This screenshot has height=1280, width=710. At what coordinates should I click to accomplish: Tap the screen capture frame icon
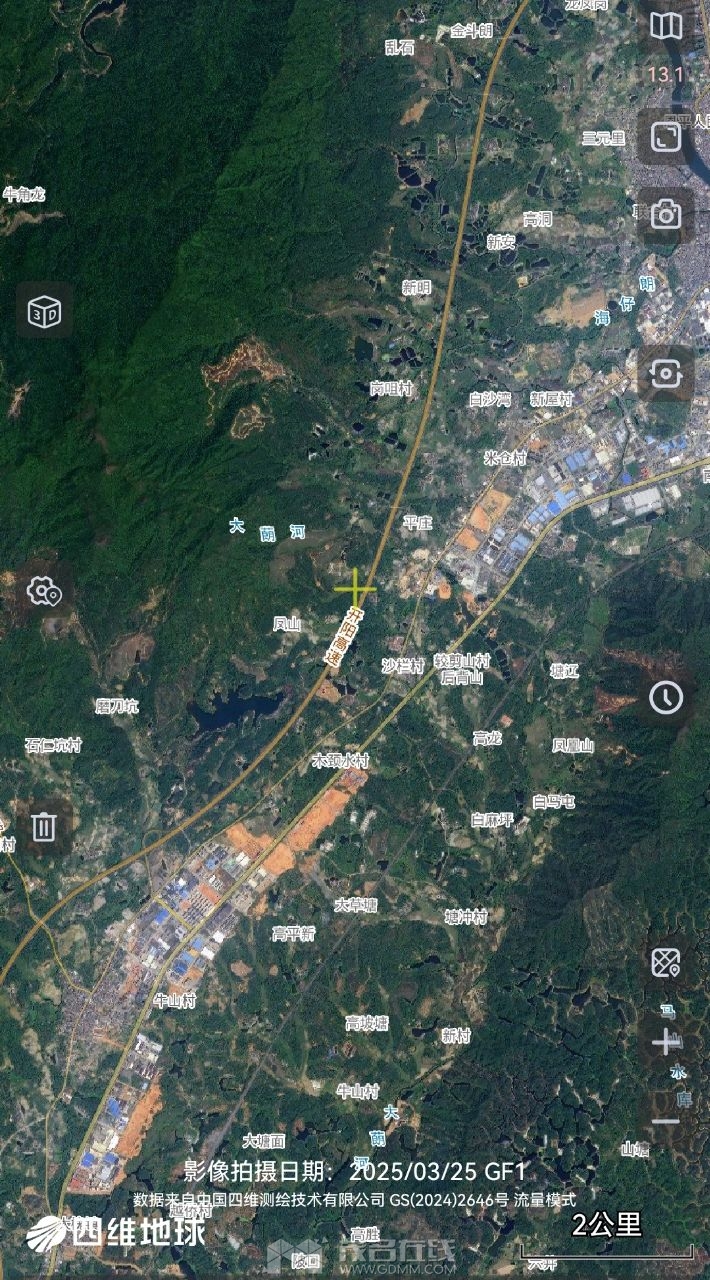point(666,136)
